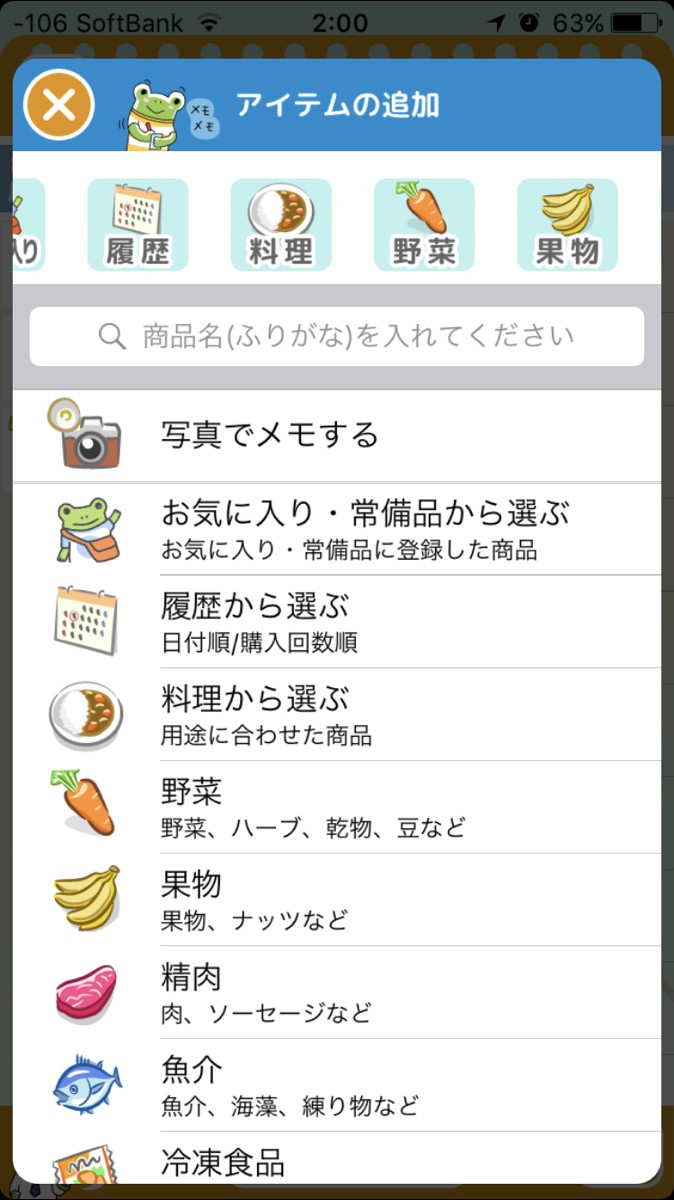Viewport: 674px width, 1200px height.
Task: Close the アイテムの追加 dialog
Action: 59,105
